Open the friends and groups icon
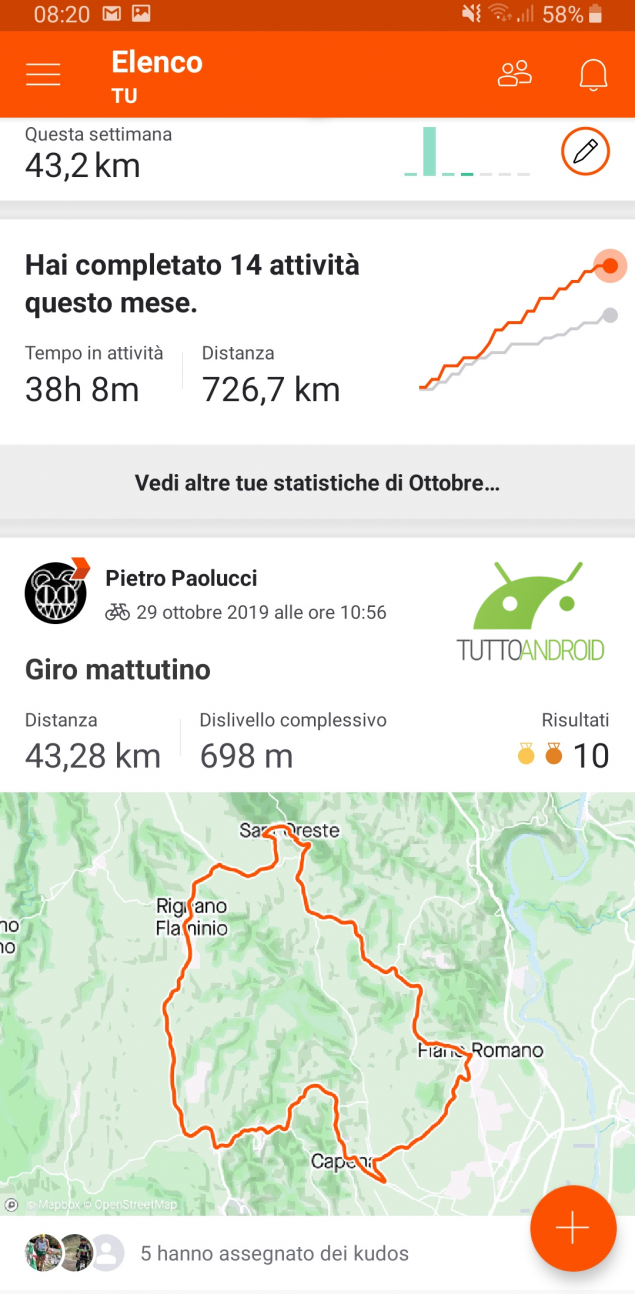The width and height of the screenshot is (635, 1294). coord(515,75)
